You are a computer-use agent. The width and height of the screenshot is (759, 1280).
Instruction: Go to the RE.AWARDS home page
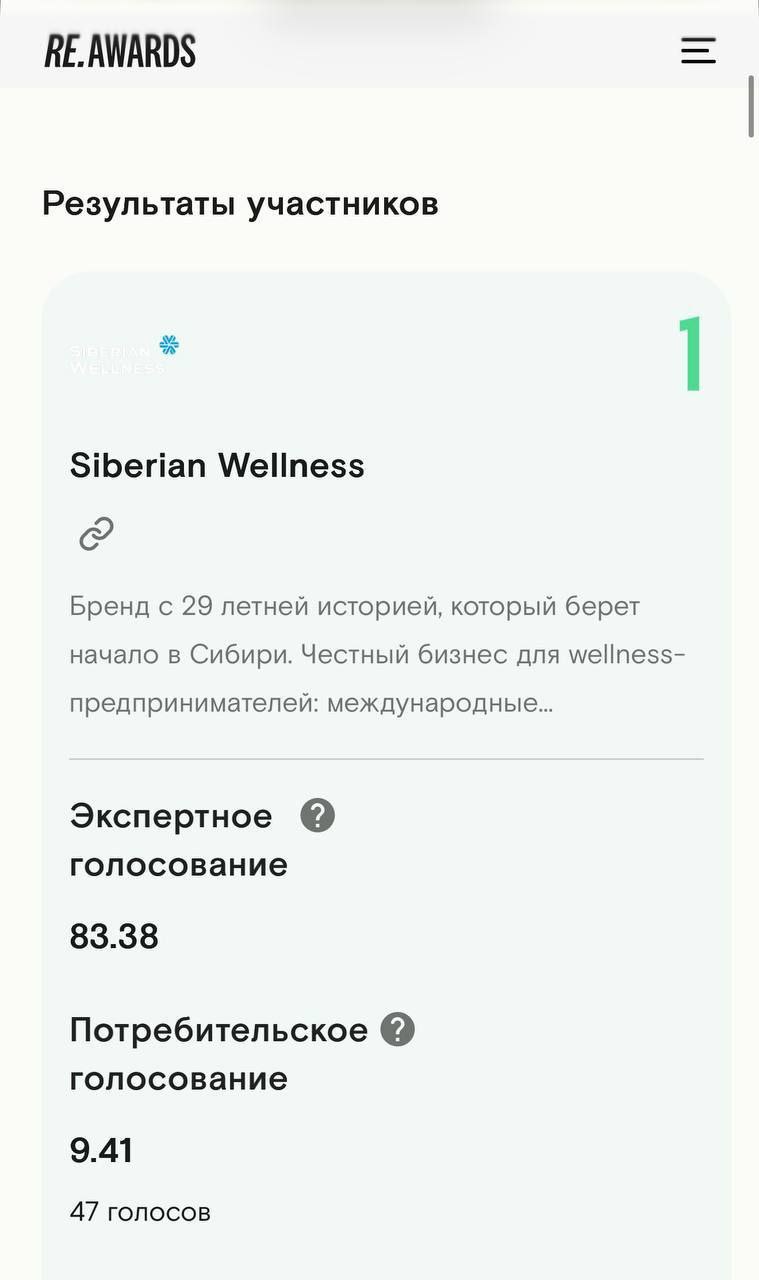click(x=120, y=51)
